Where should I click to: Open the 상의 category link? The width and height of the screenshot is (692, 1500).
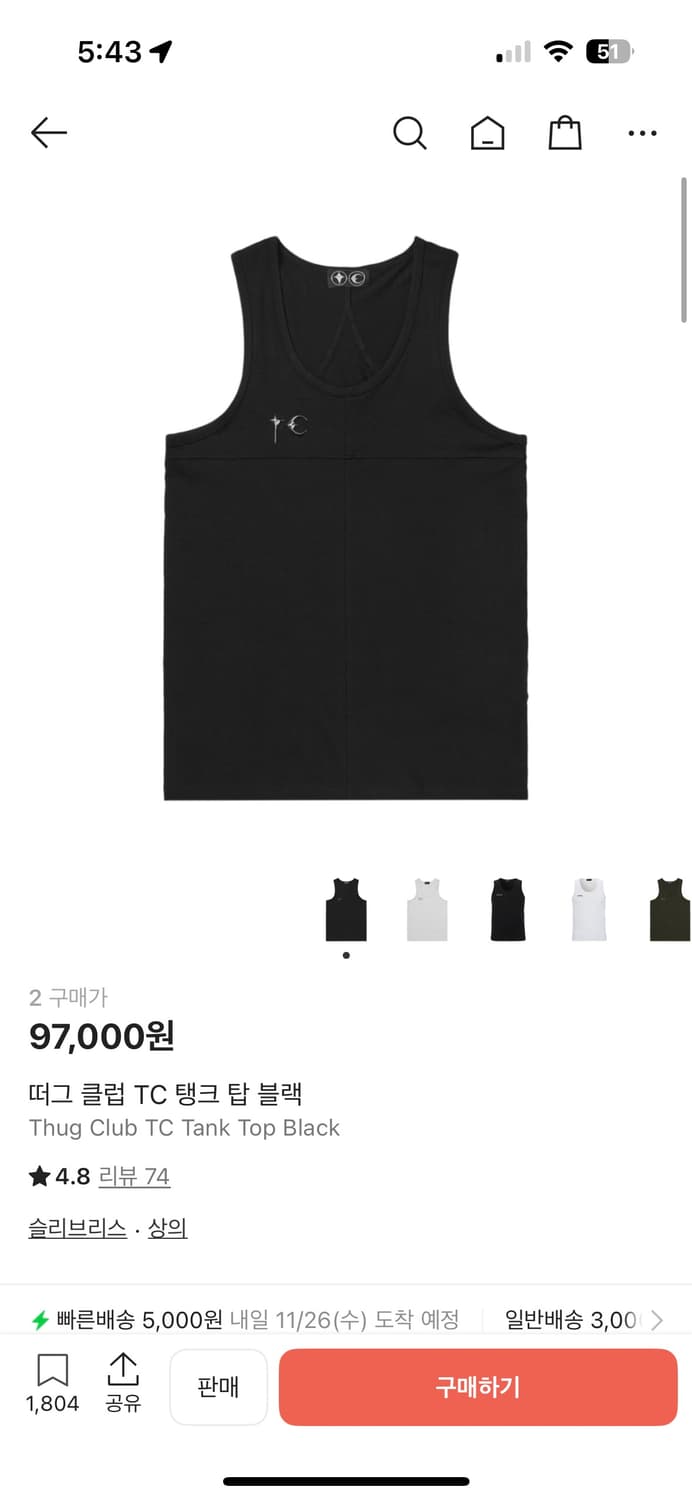[x=168, y=1228]
